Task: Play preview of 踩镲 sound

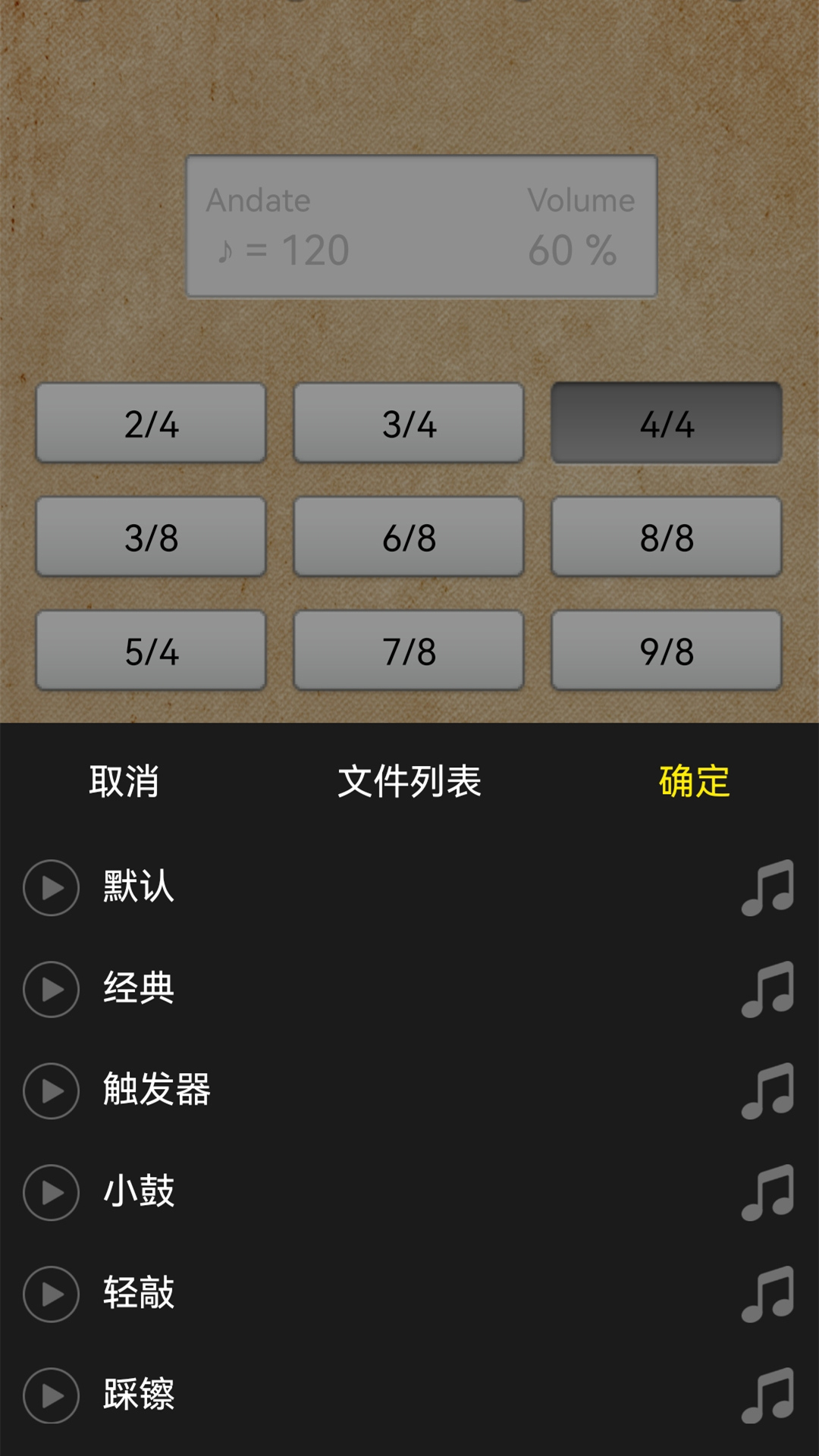Action: (52, 1395)
